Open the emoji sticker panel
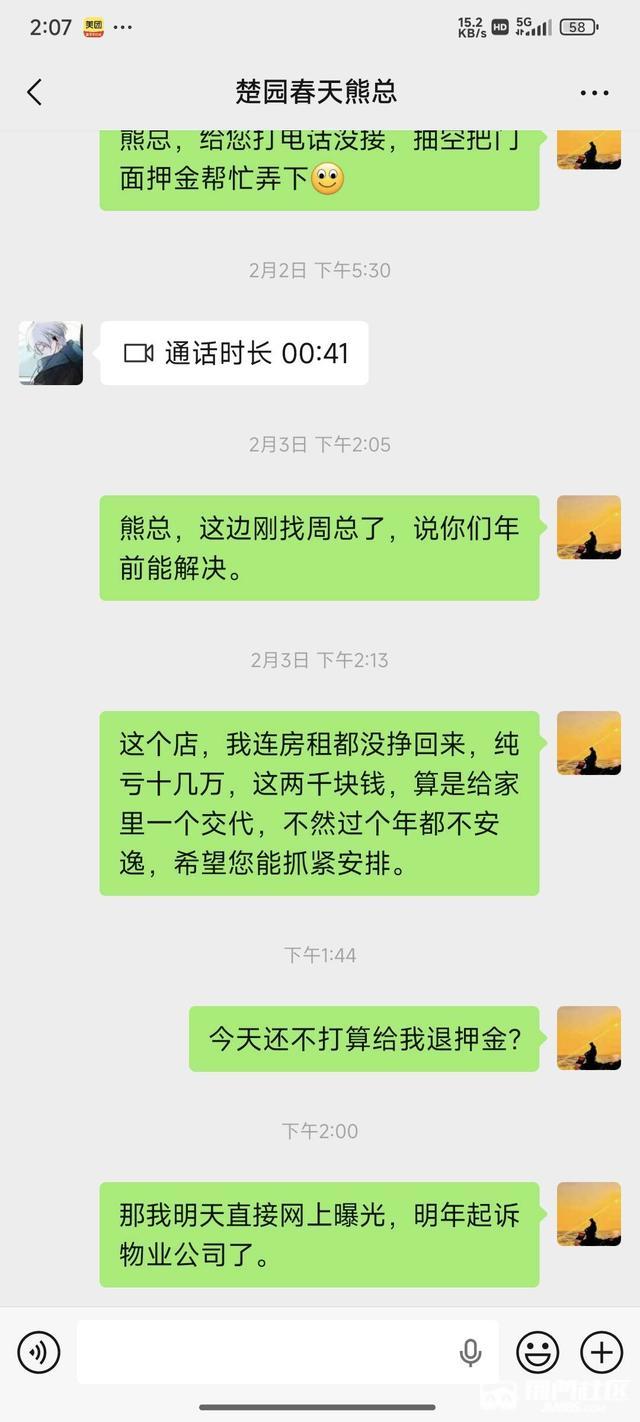 537,1352
